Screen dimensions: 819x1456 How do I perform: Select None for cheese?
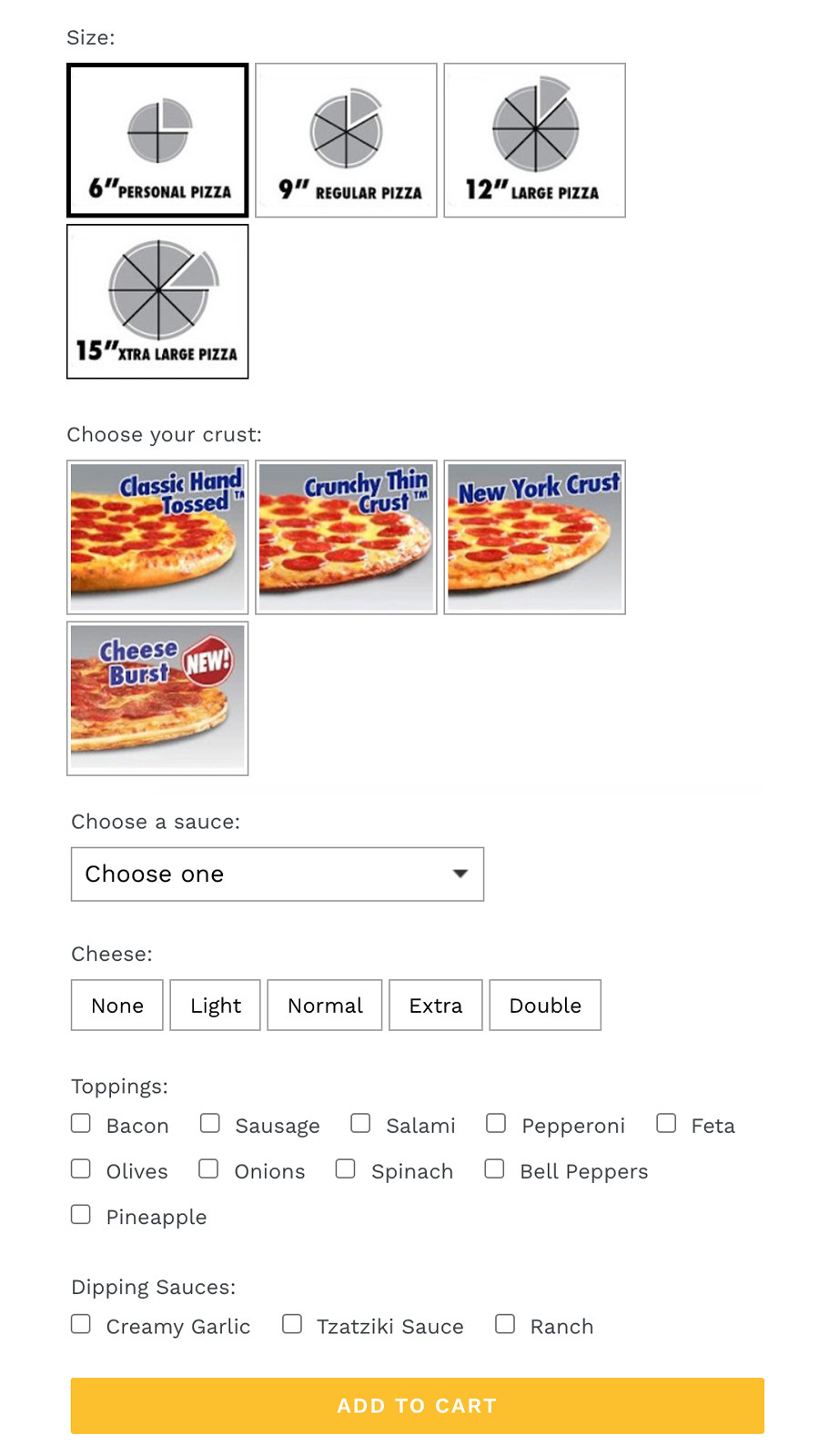[117, 1006]
